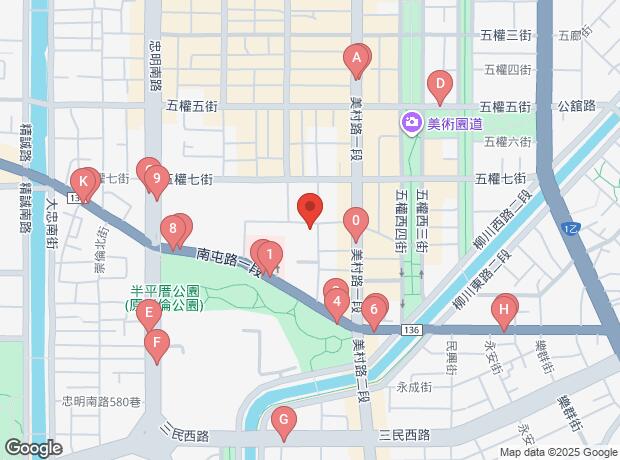This screenshot has width=620, height=460.
Task: Select map marker 9
Action: pos(155,181)
